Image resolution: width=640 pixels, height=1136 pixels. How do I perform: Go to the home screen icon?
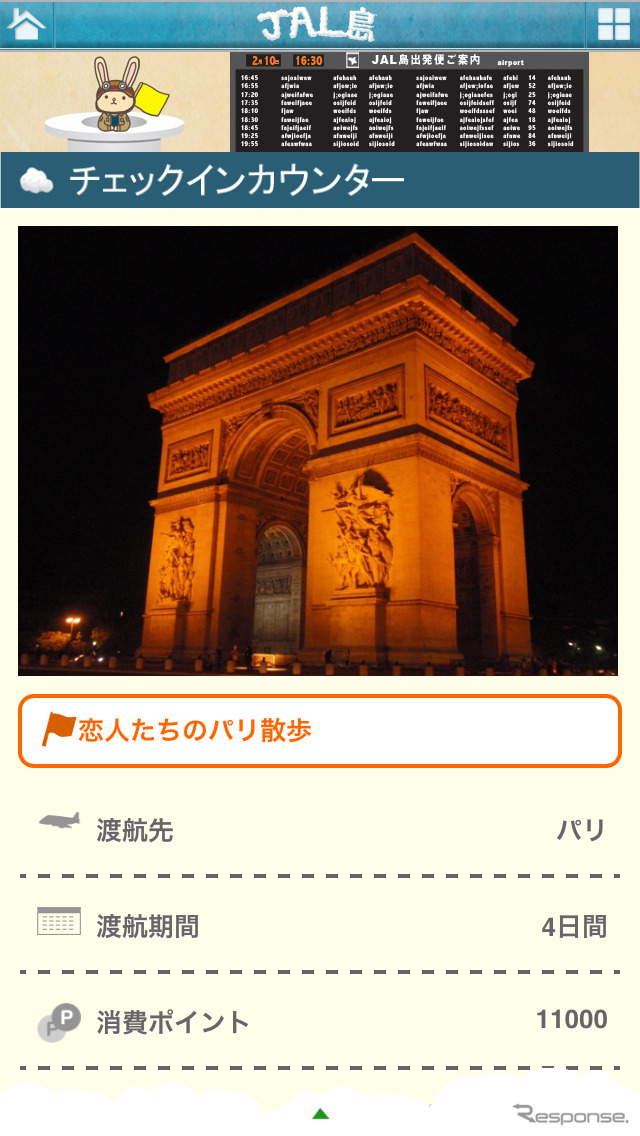click(26, 24)
